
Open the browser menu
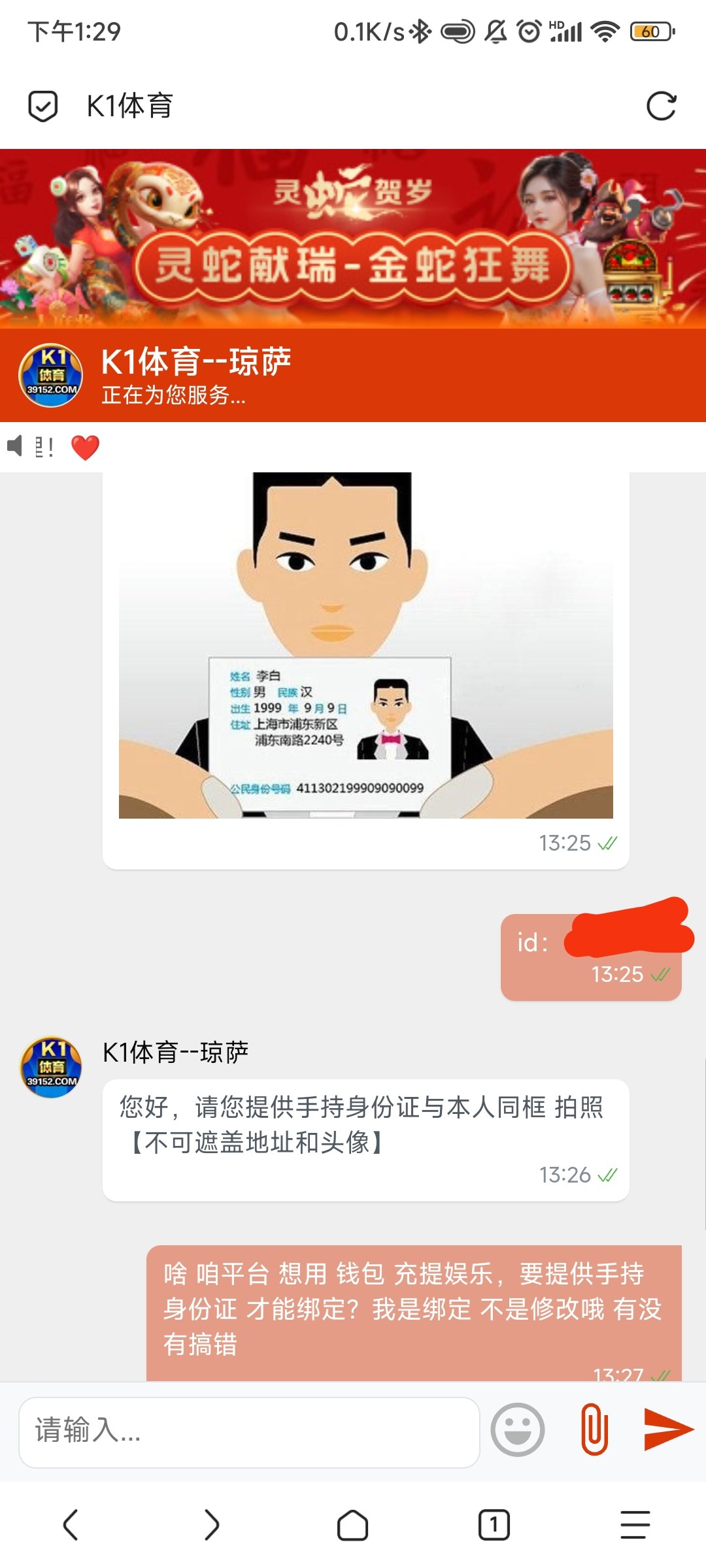pyautogui.click(x=635, y=1525)
